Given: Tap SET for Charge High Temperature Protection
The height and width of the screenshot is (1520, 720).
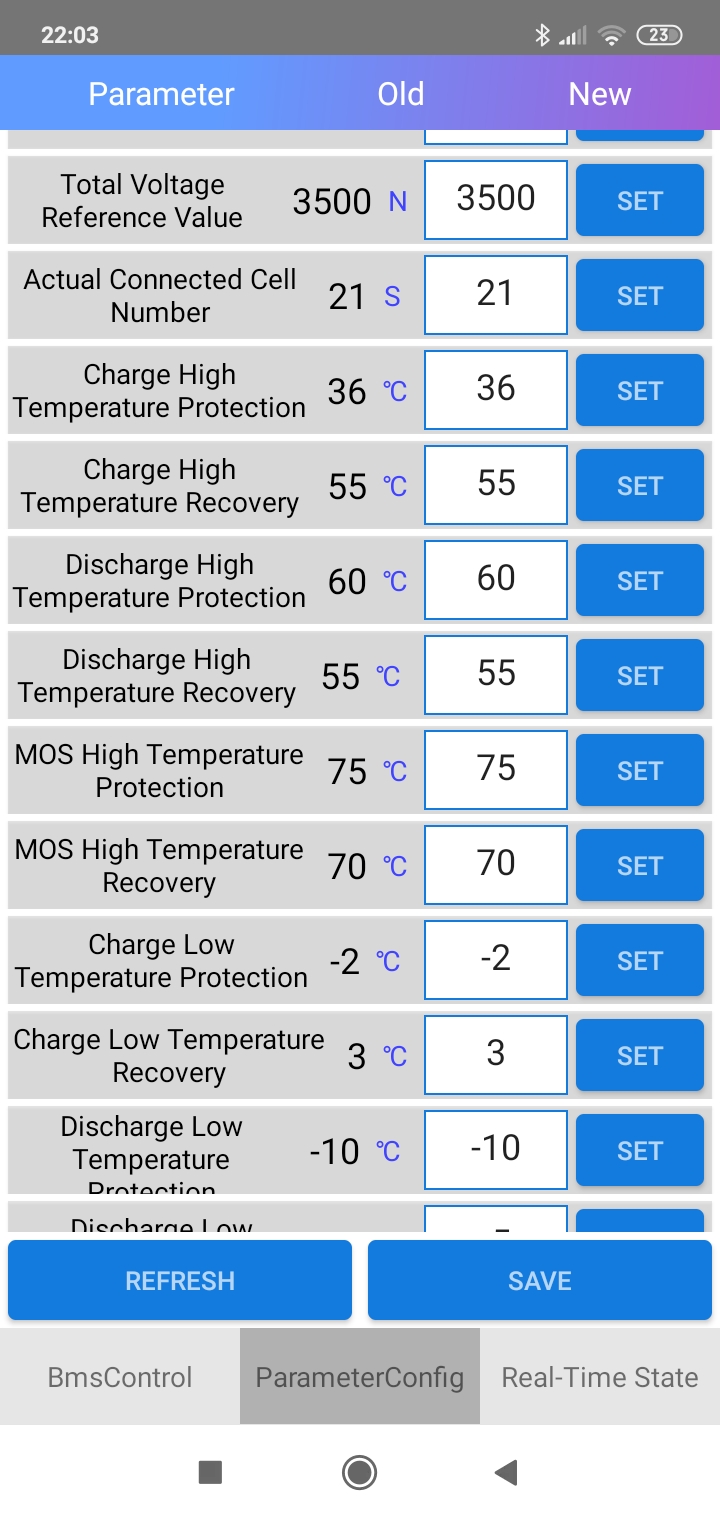Looking at the screenshot, I should (x=640, y=391).
